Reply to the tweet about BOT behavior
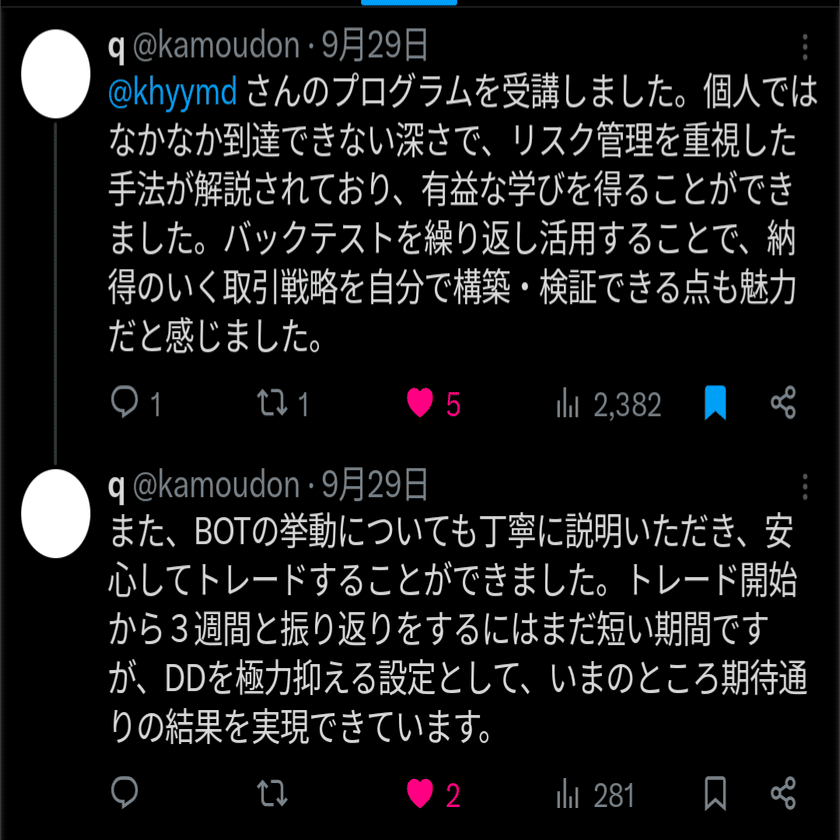This screenshot has width=840, height=840. [x=124, y=794]
